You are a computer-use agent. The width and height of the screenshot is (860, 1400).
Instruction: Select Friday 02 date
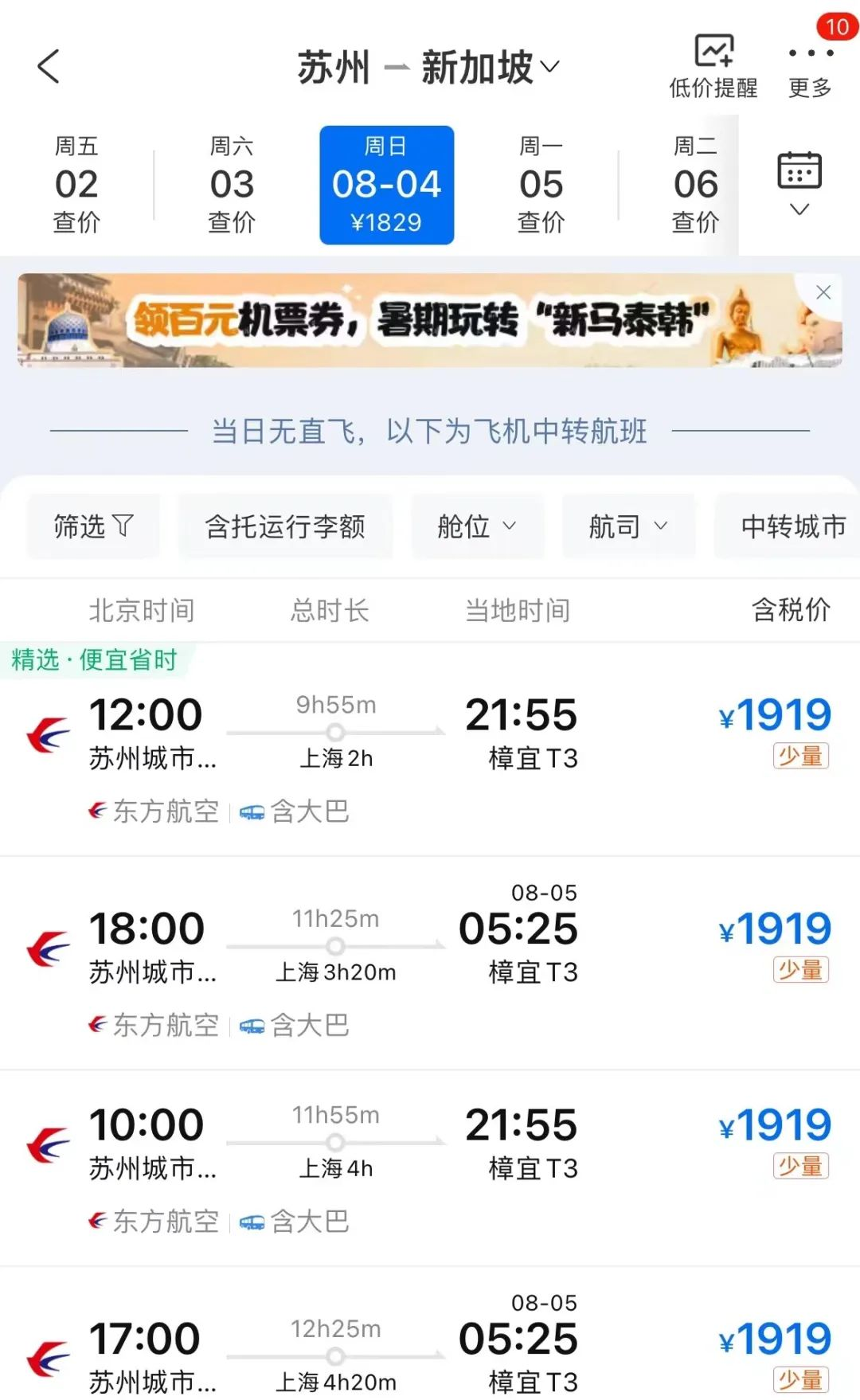pyautogui.click(x=76, y=185)
